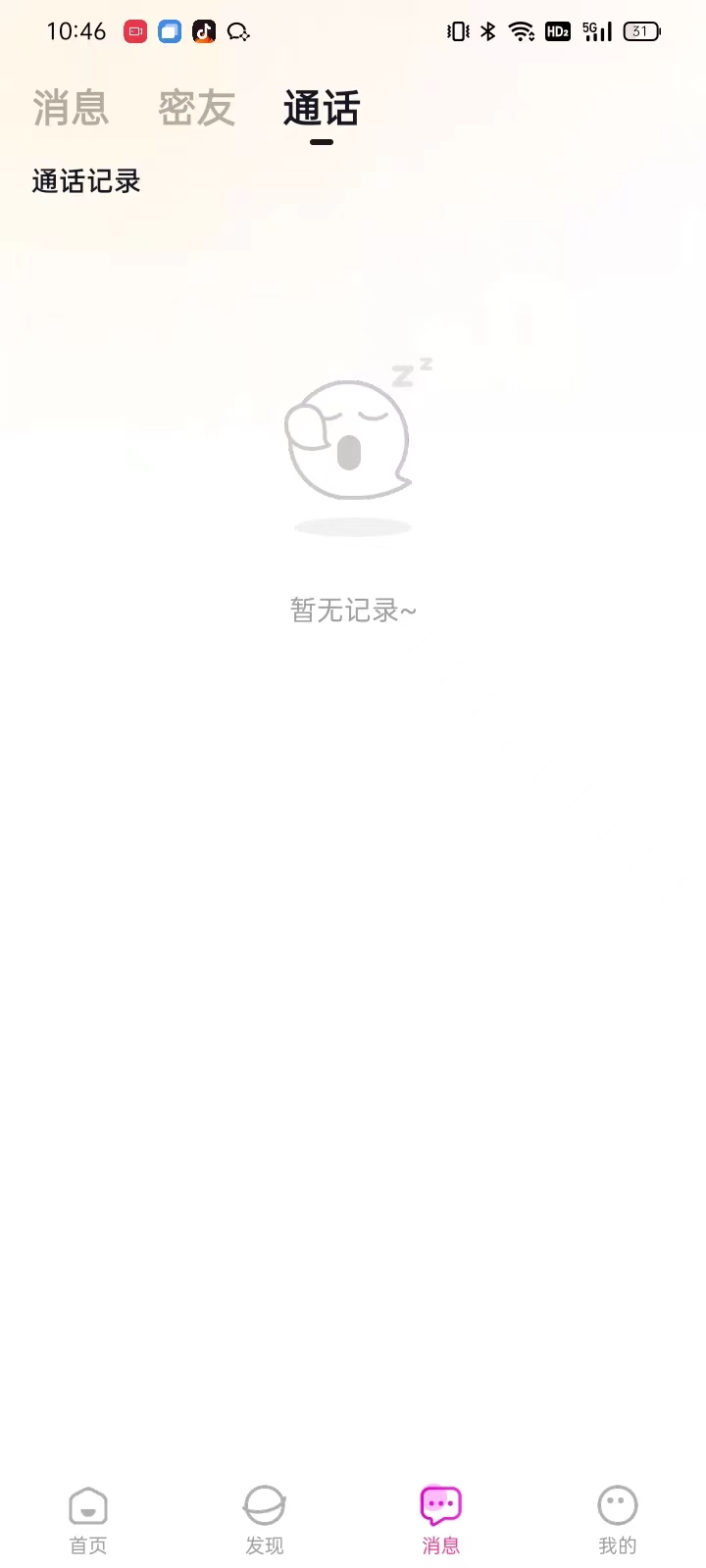Tap the clock showing 10:46

tap(76, 31)
